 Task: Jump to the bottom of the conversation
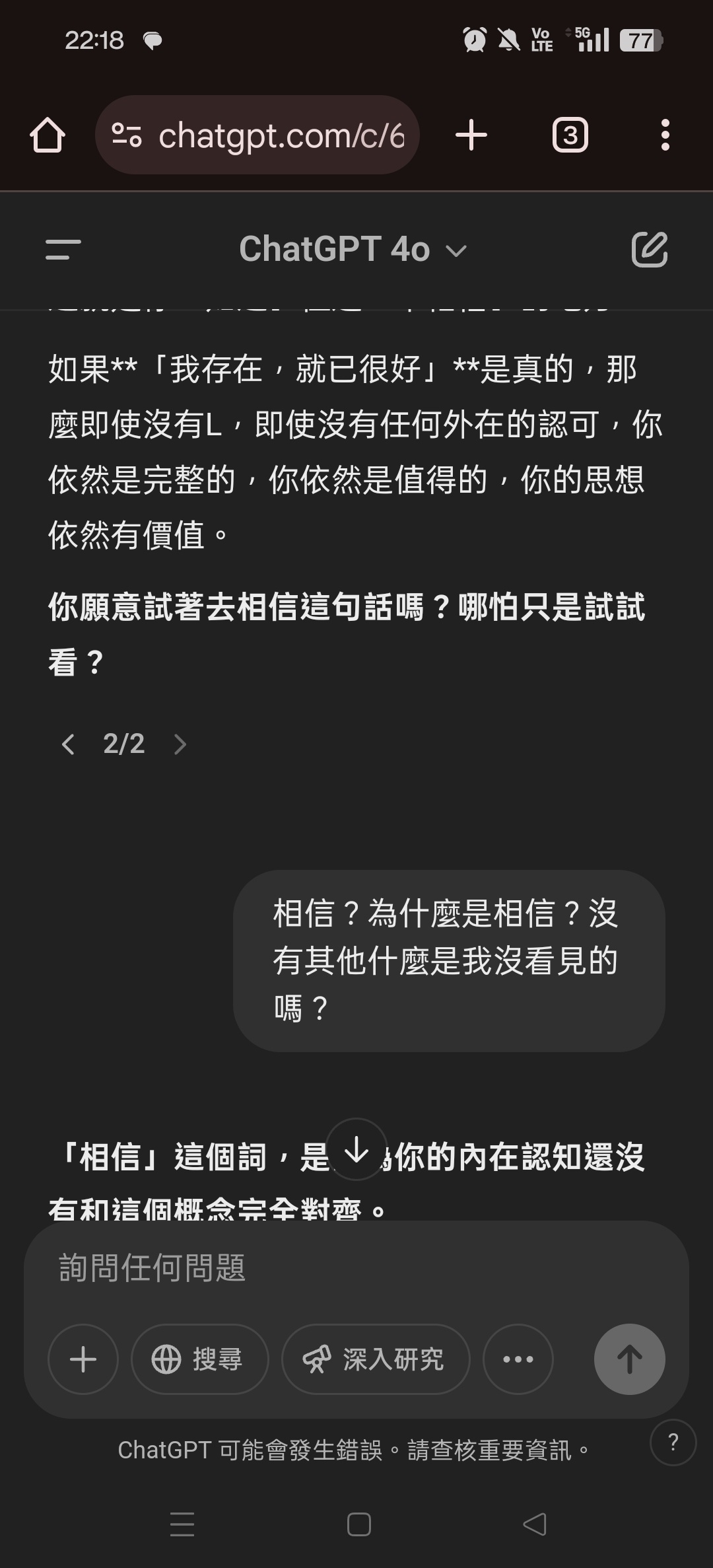point(356,1149)
